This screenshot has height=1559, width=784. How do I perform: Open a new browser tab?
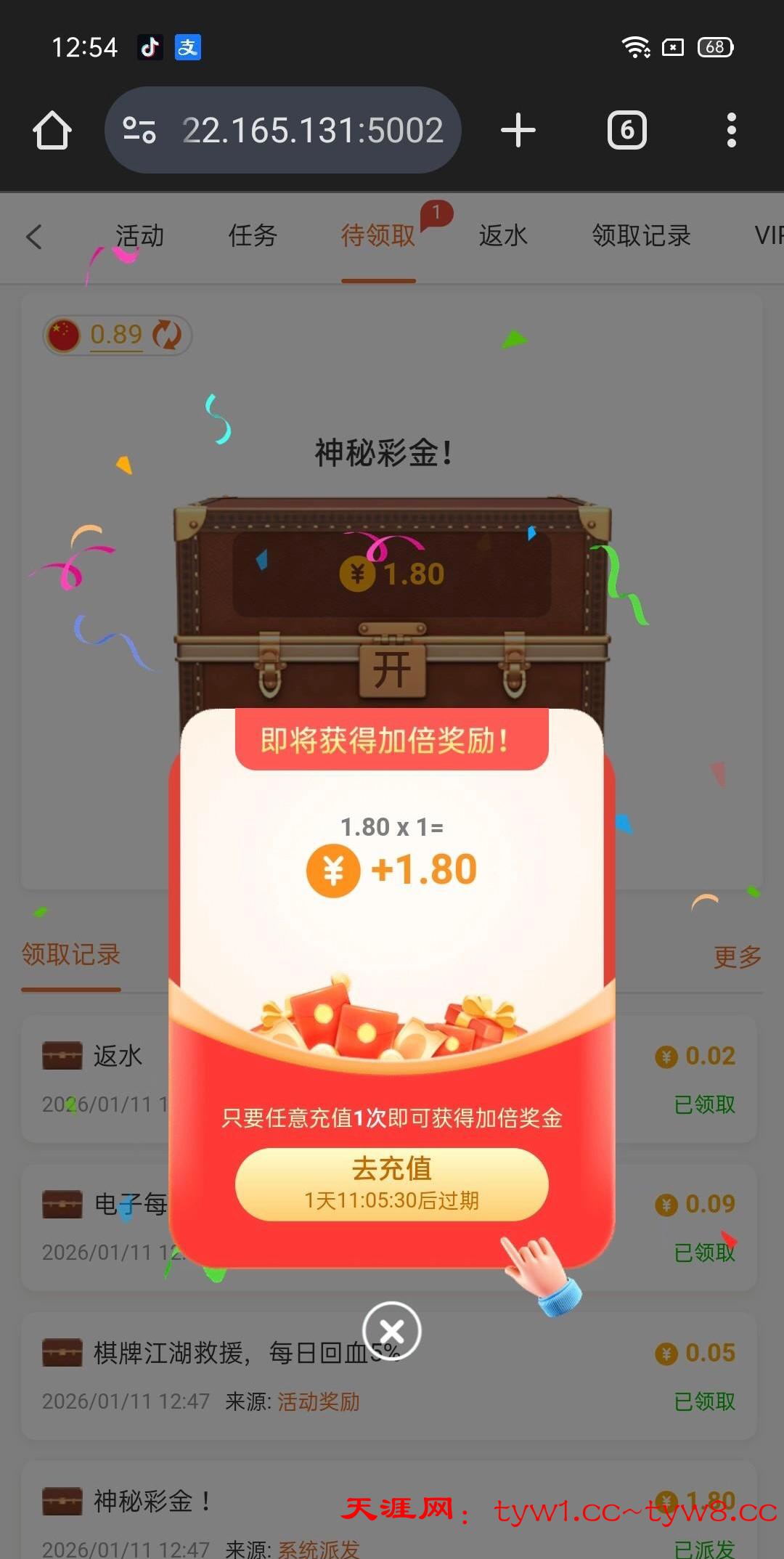[x=518, y=131]
